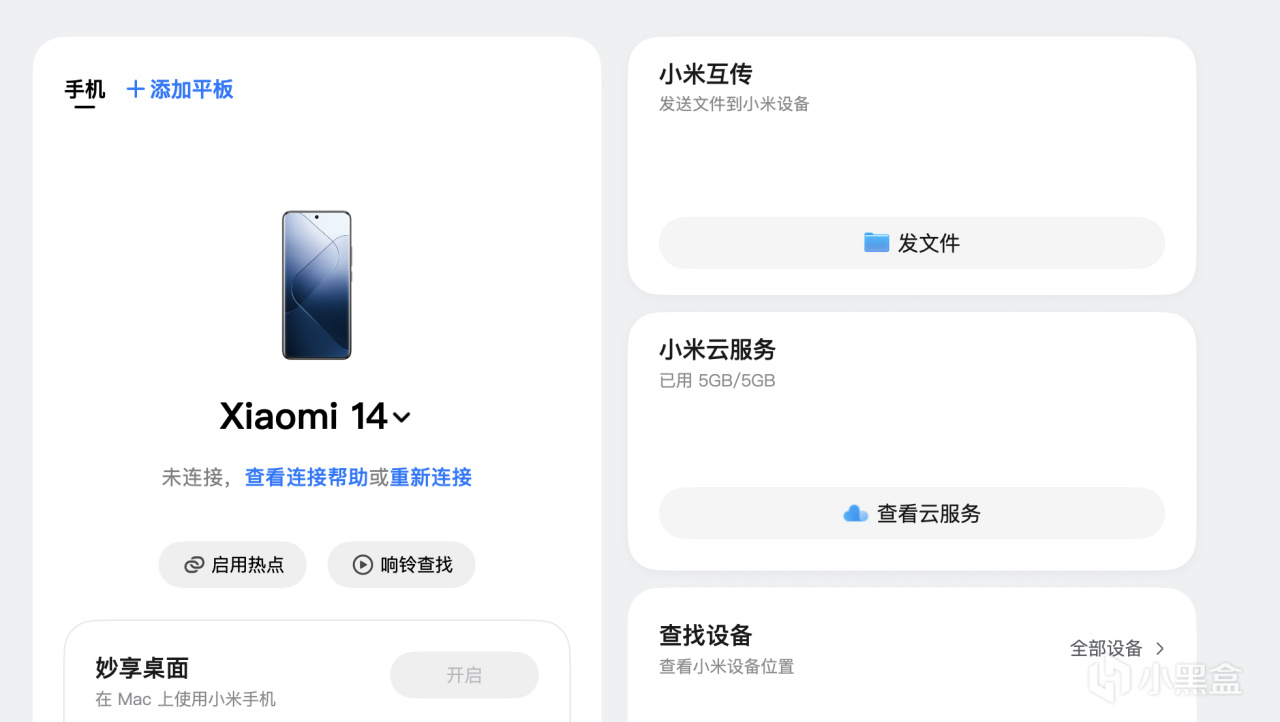Enable hotspot with 启用热点

(233, 565)
